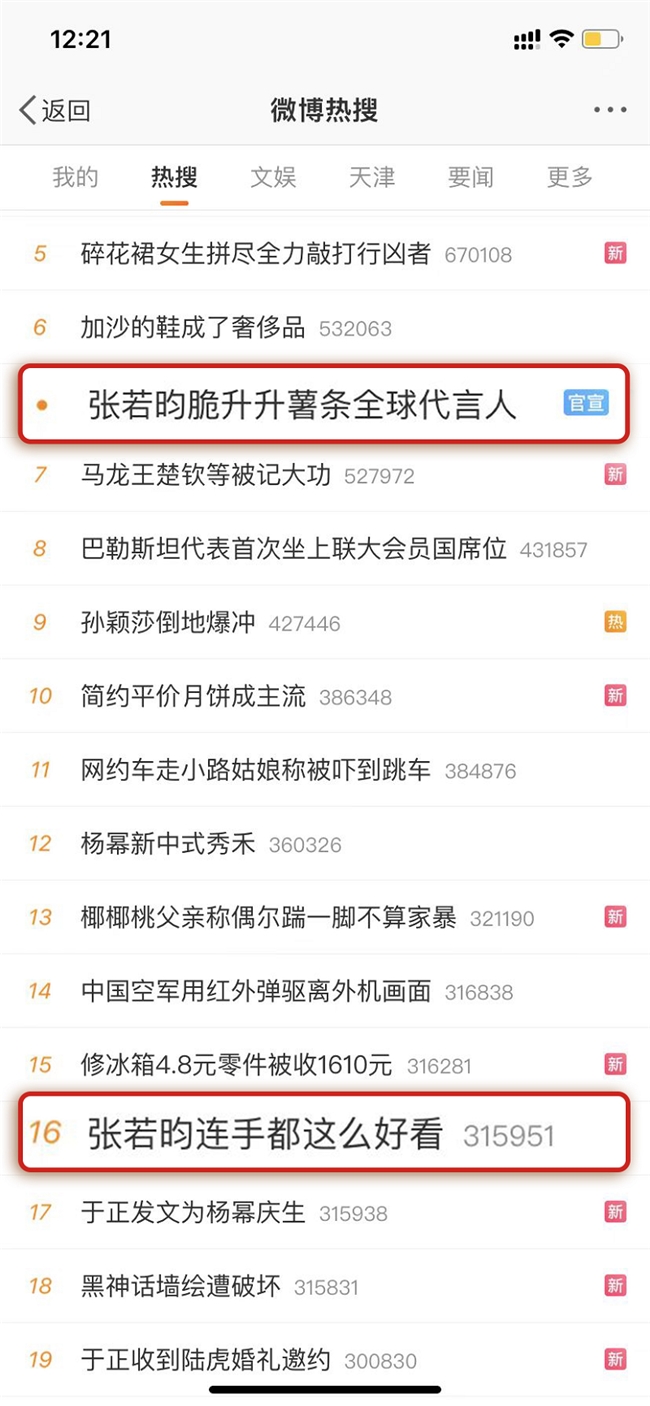
Task: Open the three-dot overflow menu
Action: (x=609, y=110)
